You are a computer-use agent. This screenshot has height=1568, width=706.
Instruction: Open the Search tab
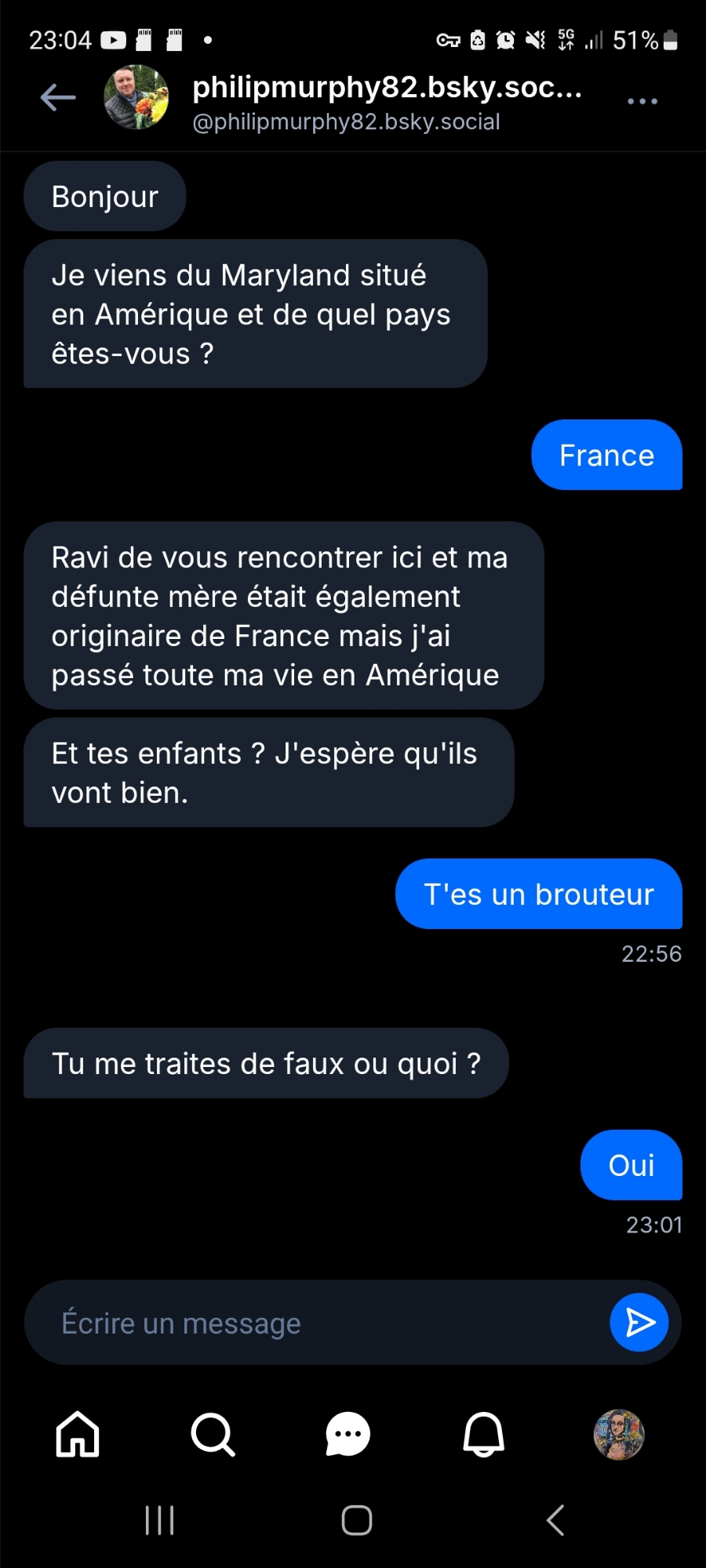pos(213,1435)
